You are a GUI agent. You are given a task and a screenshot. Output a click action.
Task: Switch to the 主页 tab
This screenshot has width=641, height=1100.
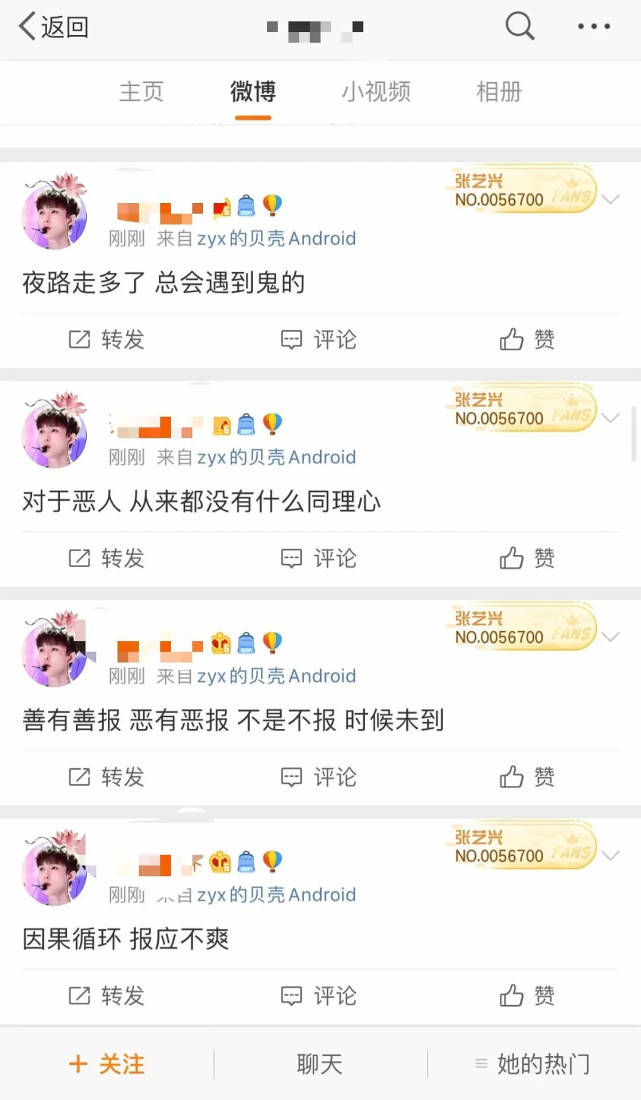141,92
